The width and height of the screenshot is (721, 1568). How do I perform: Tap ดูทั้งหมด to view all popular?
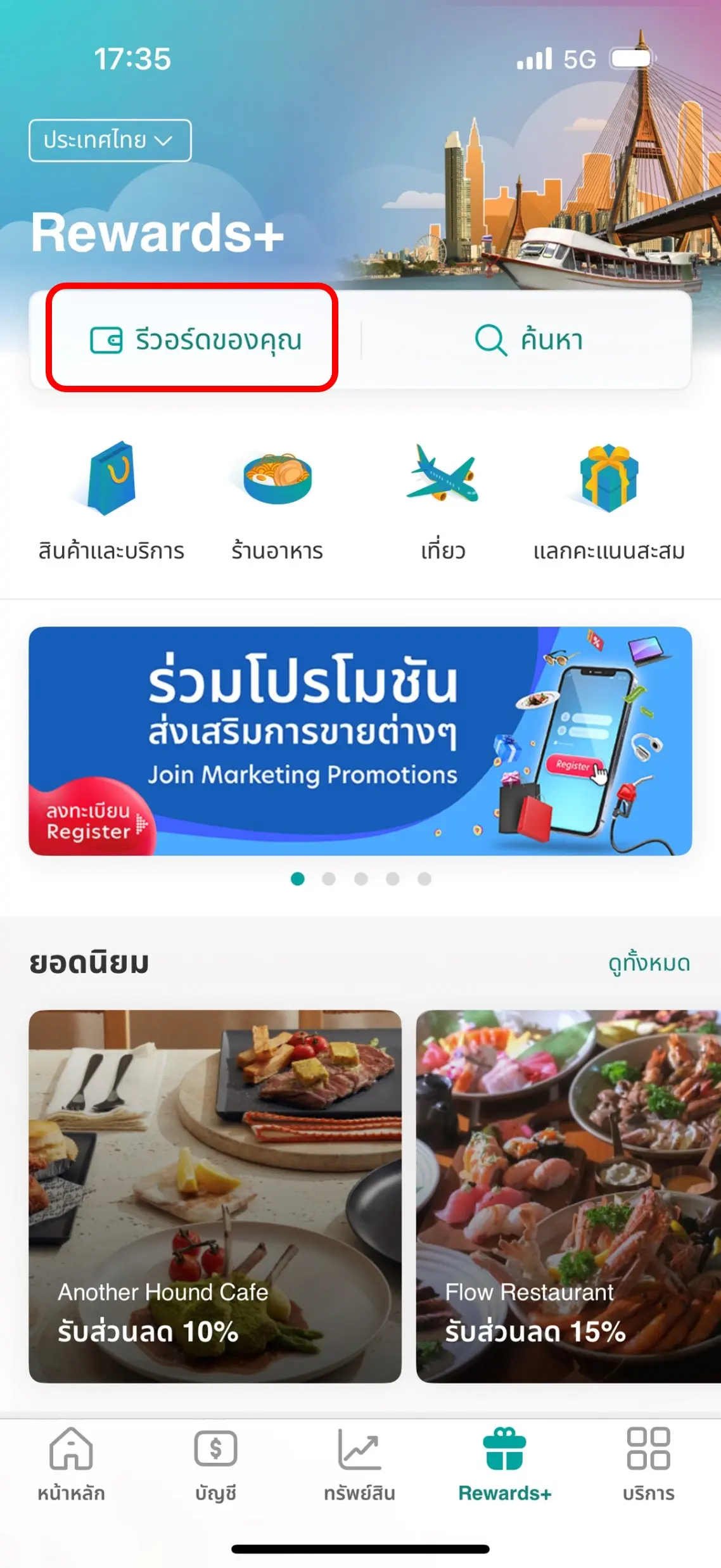pos(649,962)
